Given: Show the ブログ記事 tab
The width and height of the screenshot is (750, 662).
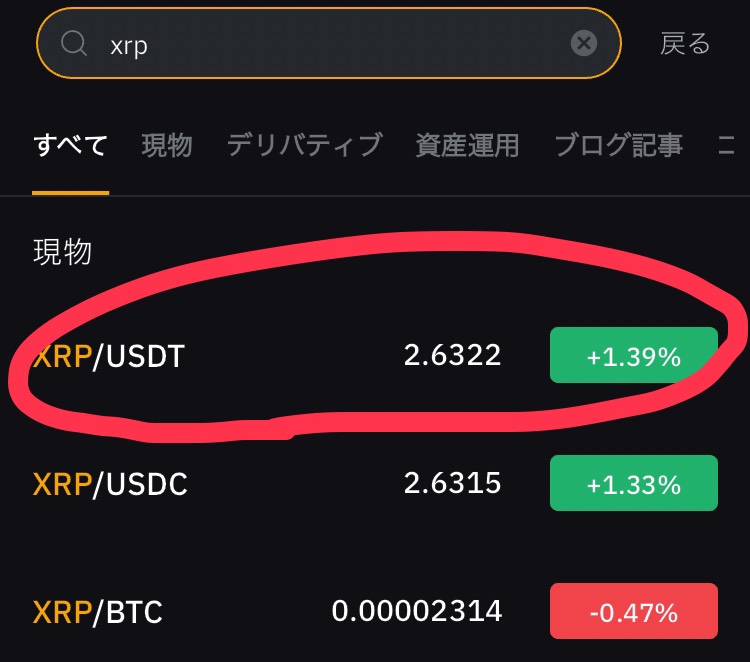Looking at the screenshot, I should (x=618, y=145).
